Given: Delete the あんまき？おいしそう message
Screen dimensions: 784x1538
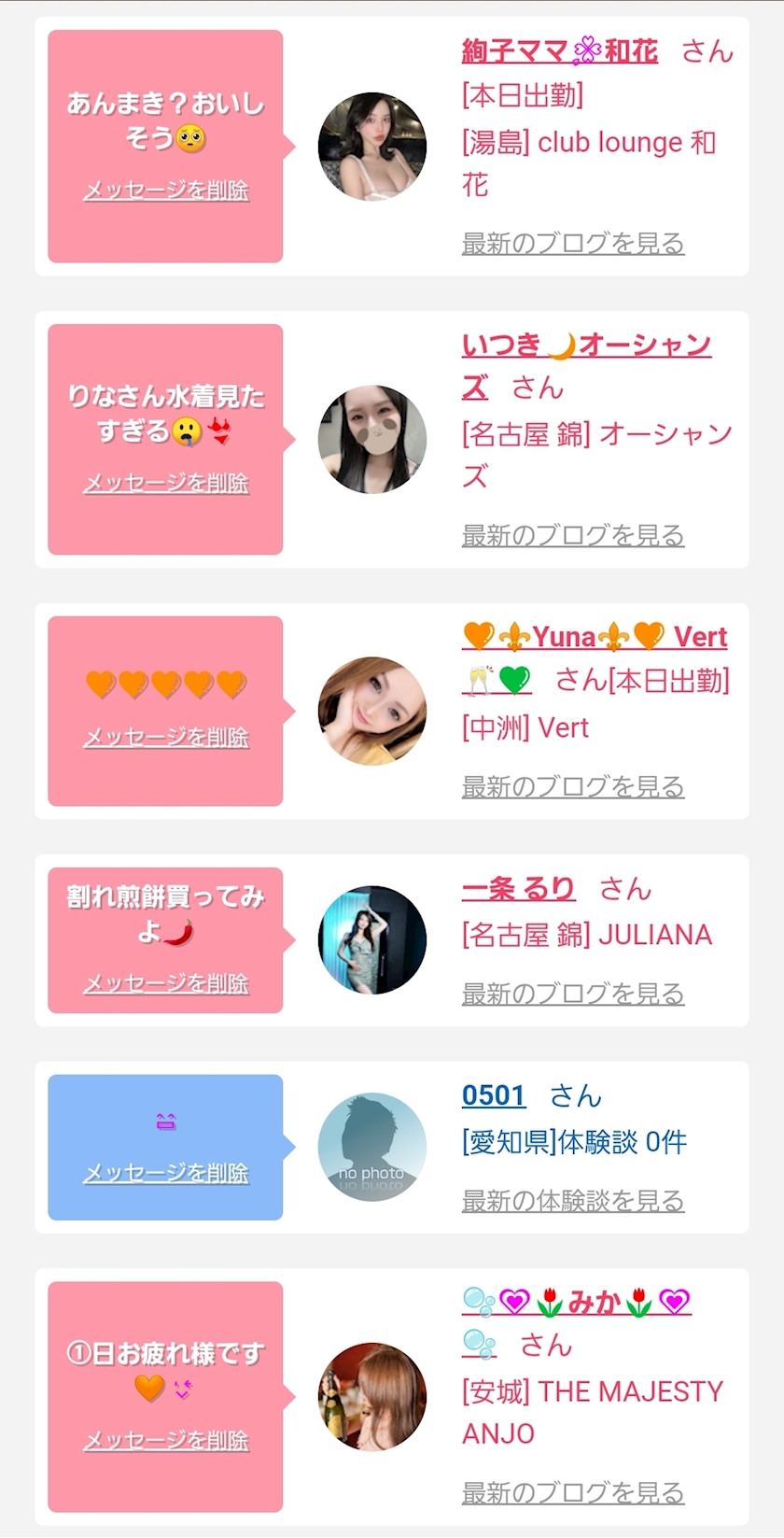Looking at the screenshot, I should (x=166, y=190).
